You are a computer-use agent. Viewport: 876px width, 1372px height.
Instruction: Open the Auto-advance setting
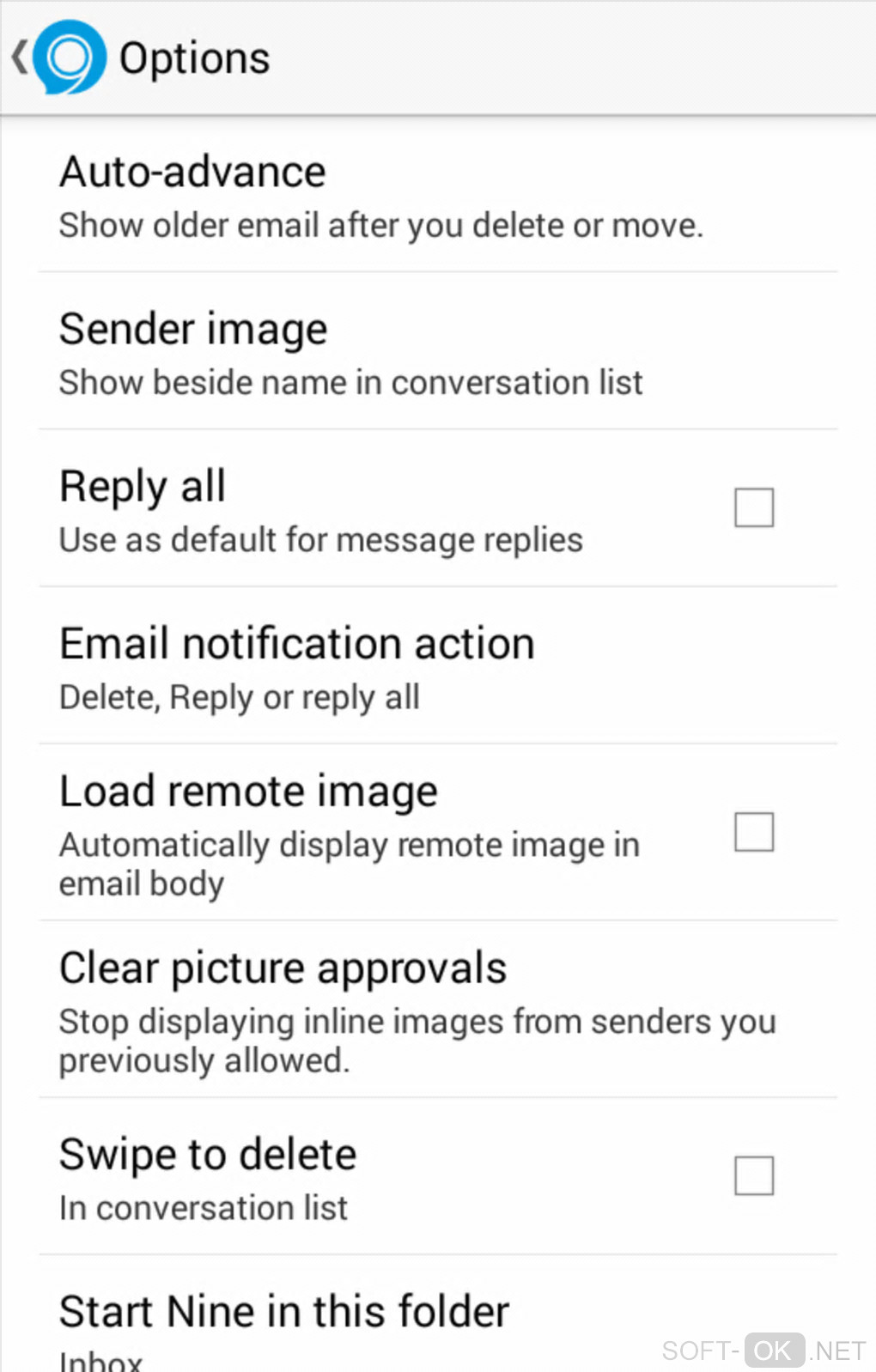click(381, 196)
